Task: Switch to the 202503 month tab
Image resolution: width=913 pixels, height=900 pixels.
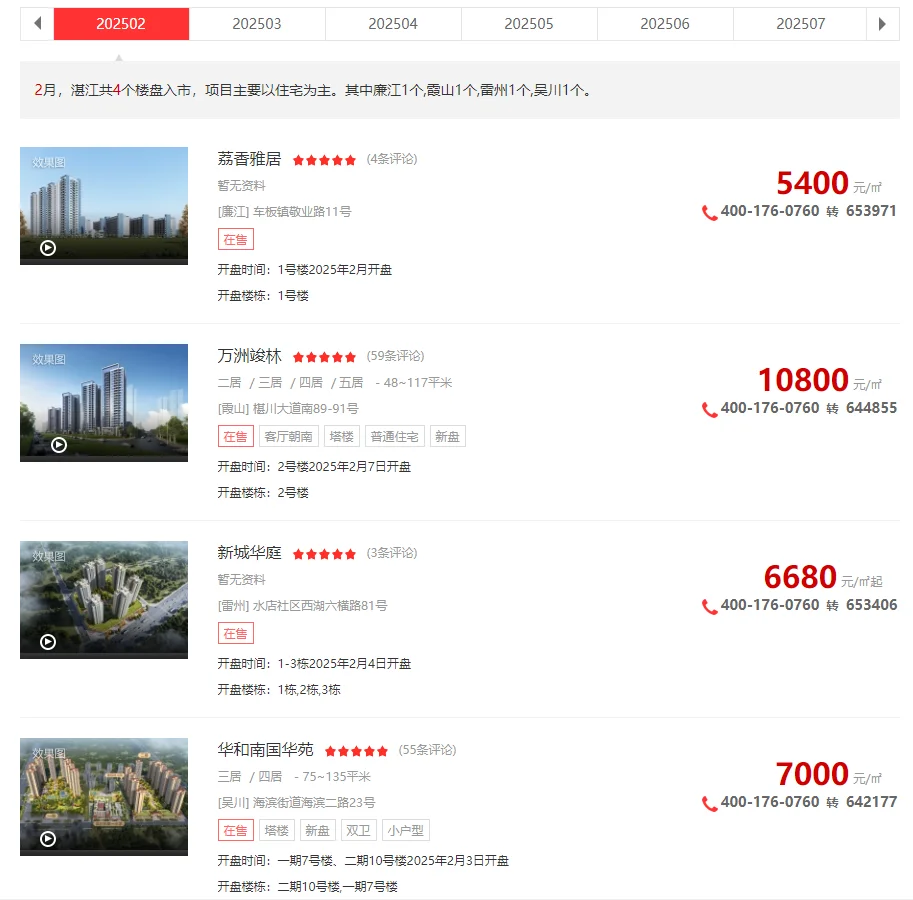Action: 257,24
